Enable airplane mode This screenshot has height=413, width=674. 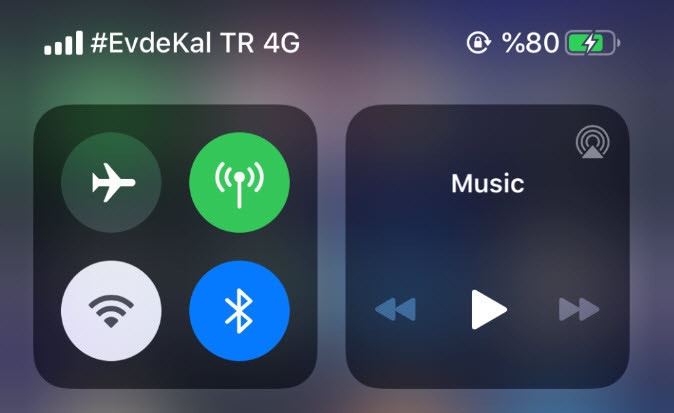tap(111, 184)
